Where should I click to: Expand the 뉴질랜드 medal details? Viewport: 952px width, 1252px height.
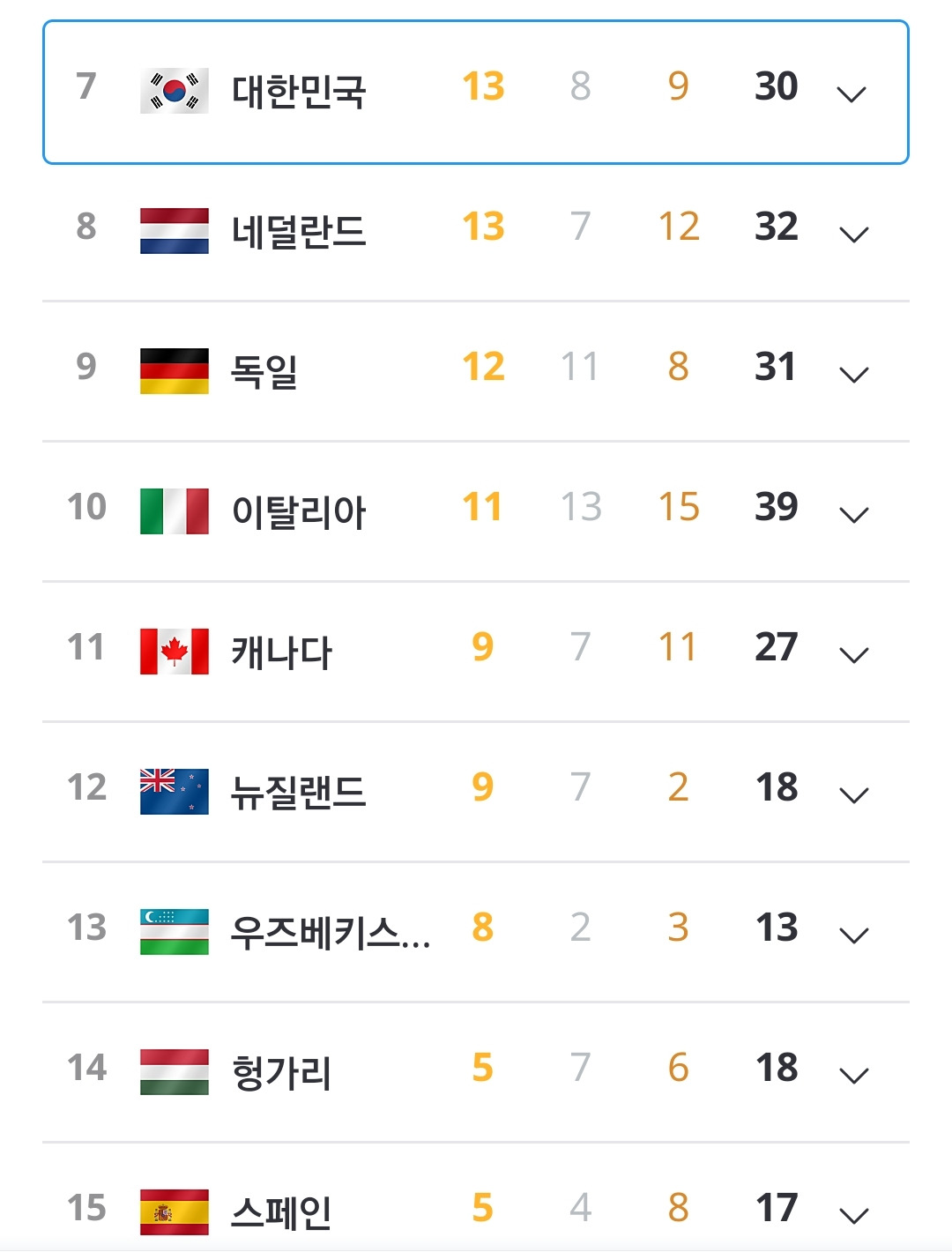click(x=853, y=794)
